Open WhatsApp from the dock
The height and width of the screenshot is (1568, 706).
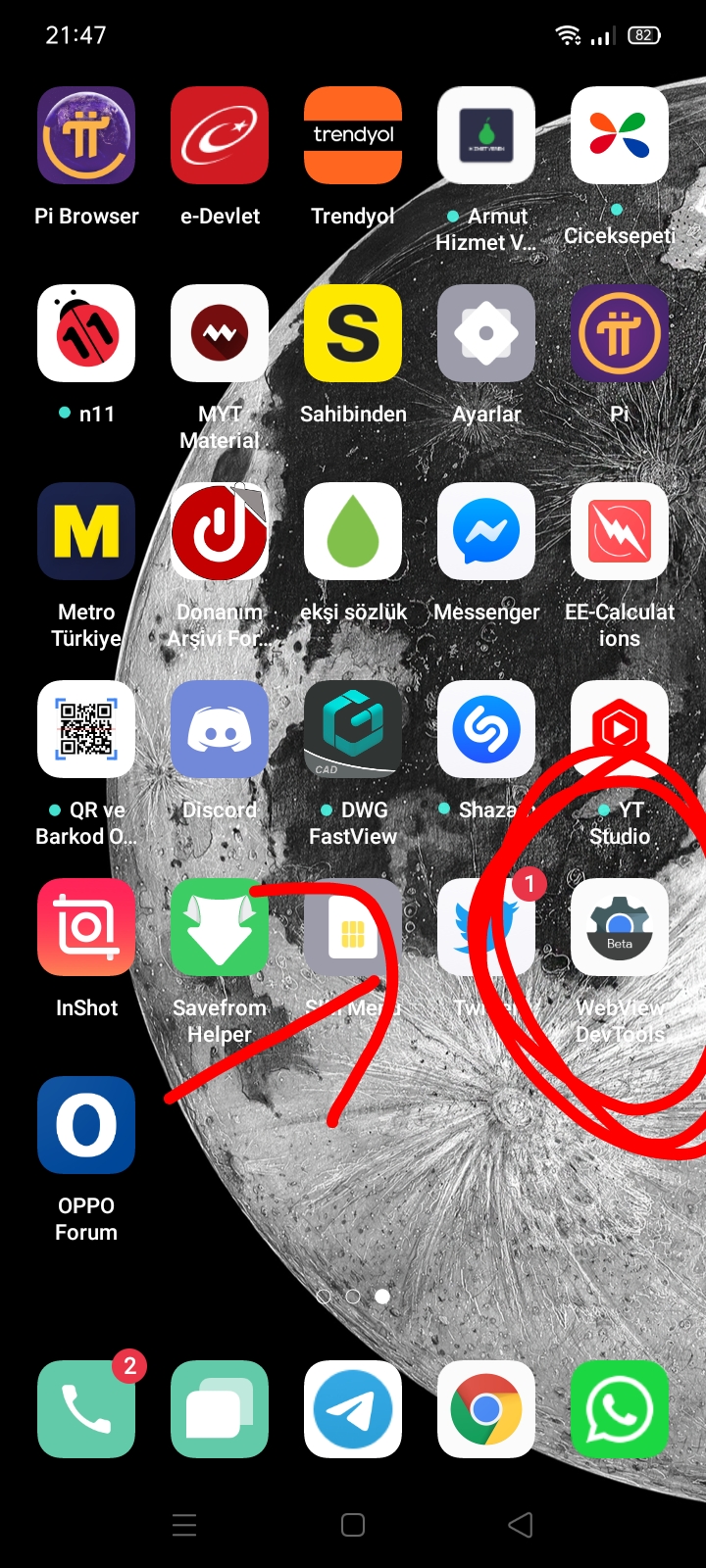620,1409
